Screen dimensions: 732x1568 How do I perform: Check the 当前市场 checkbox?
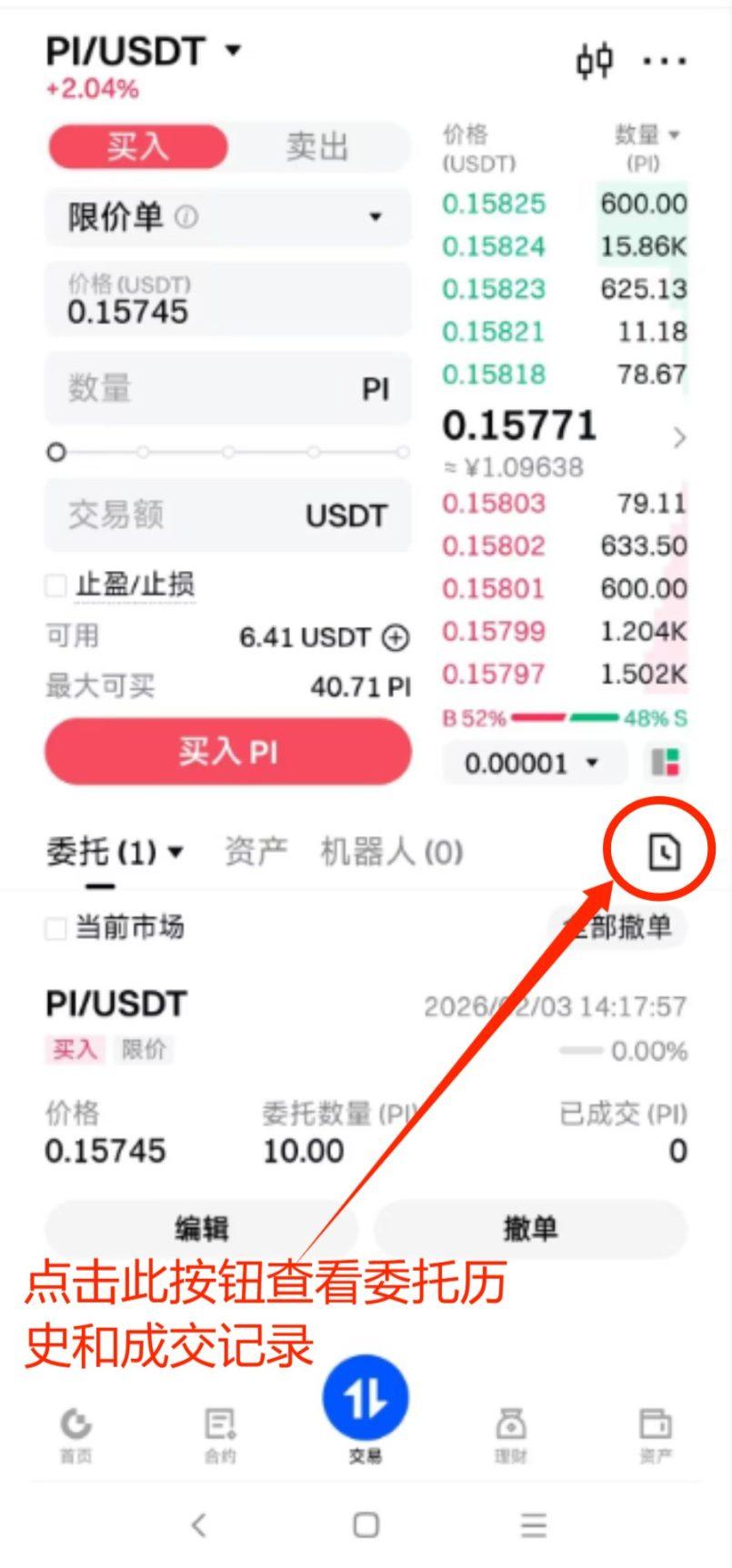click(x=56, y=928)
